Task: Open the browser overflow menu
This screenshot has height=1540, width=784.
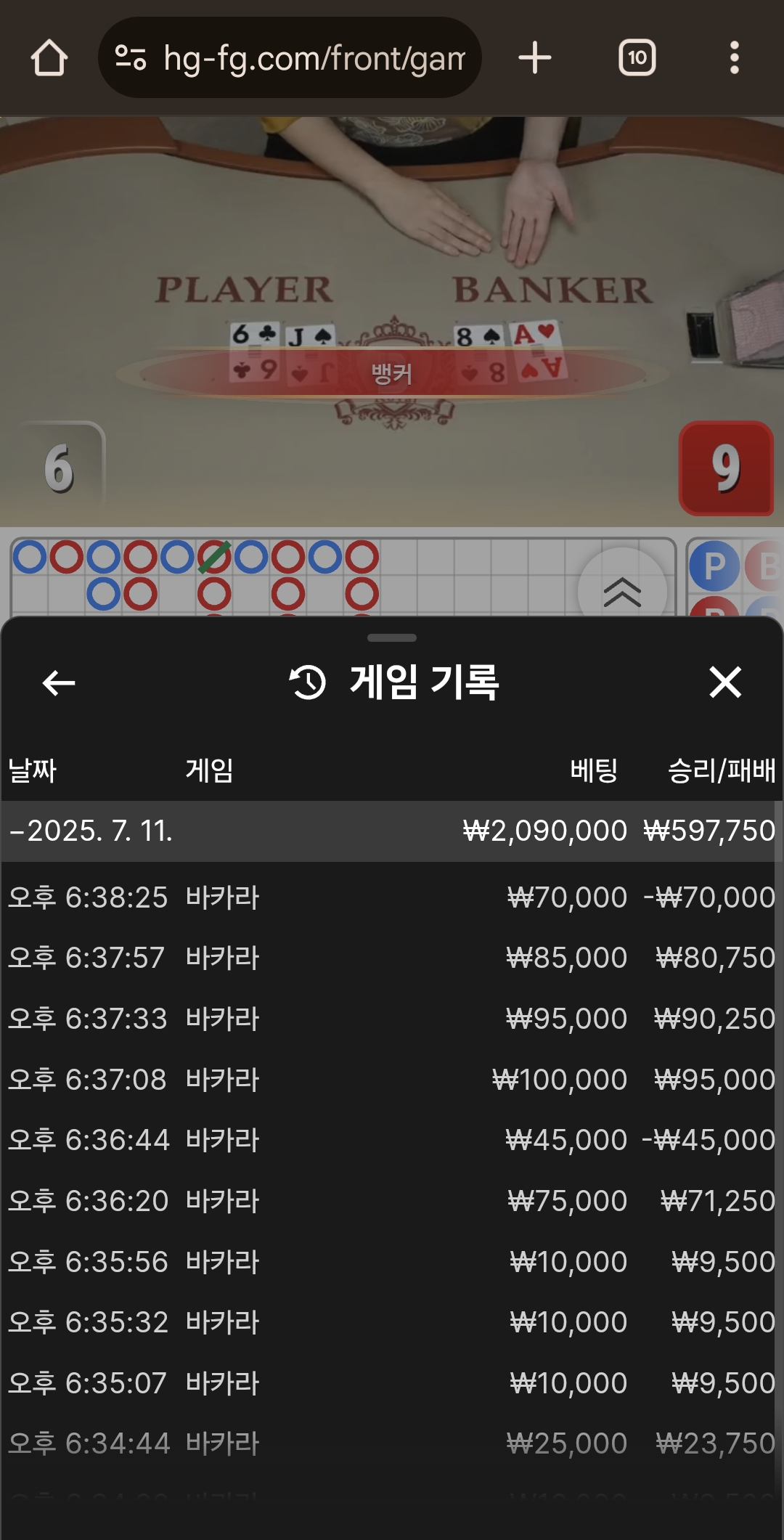Action: click(x=734, y=58)
